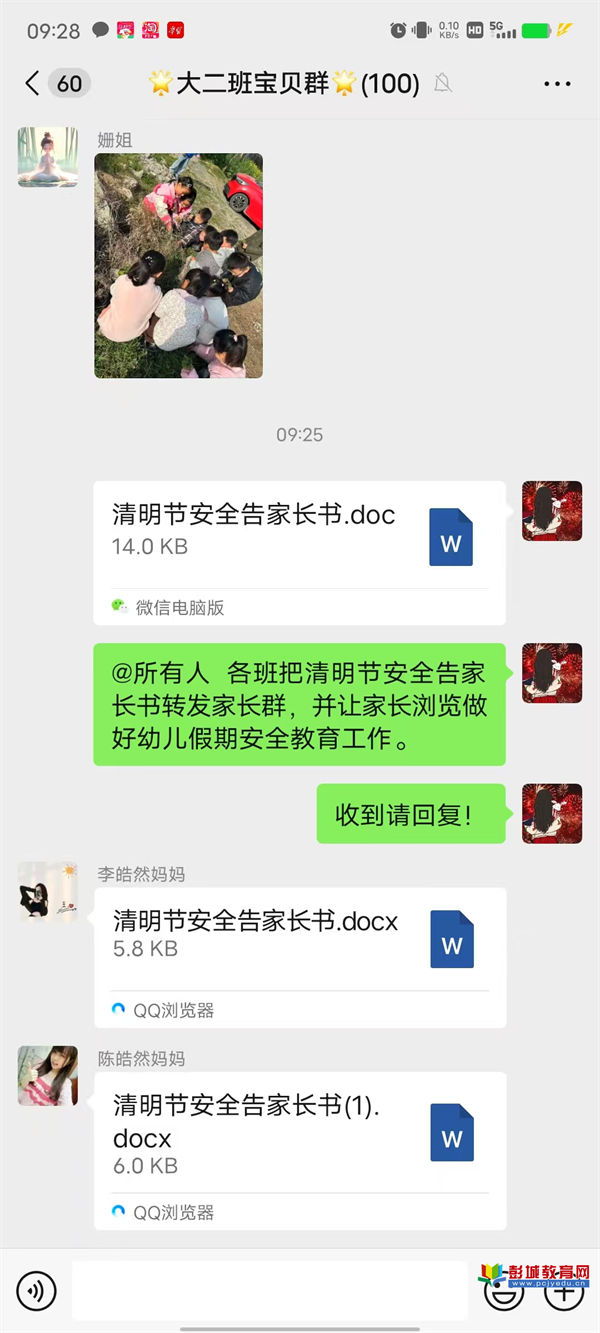View 李皓然妈妈's profile avatar
Image resolution: width=600 pixels, height=1333 pixels.
(x=47, y=892)
